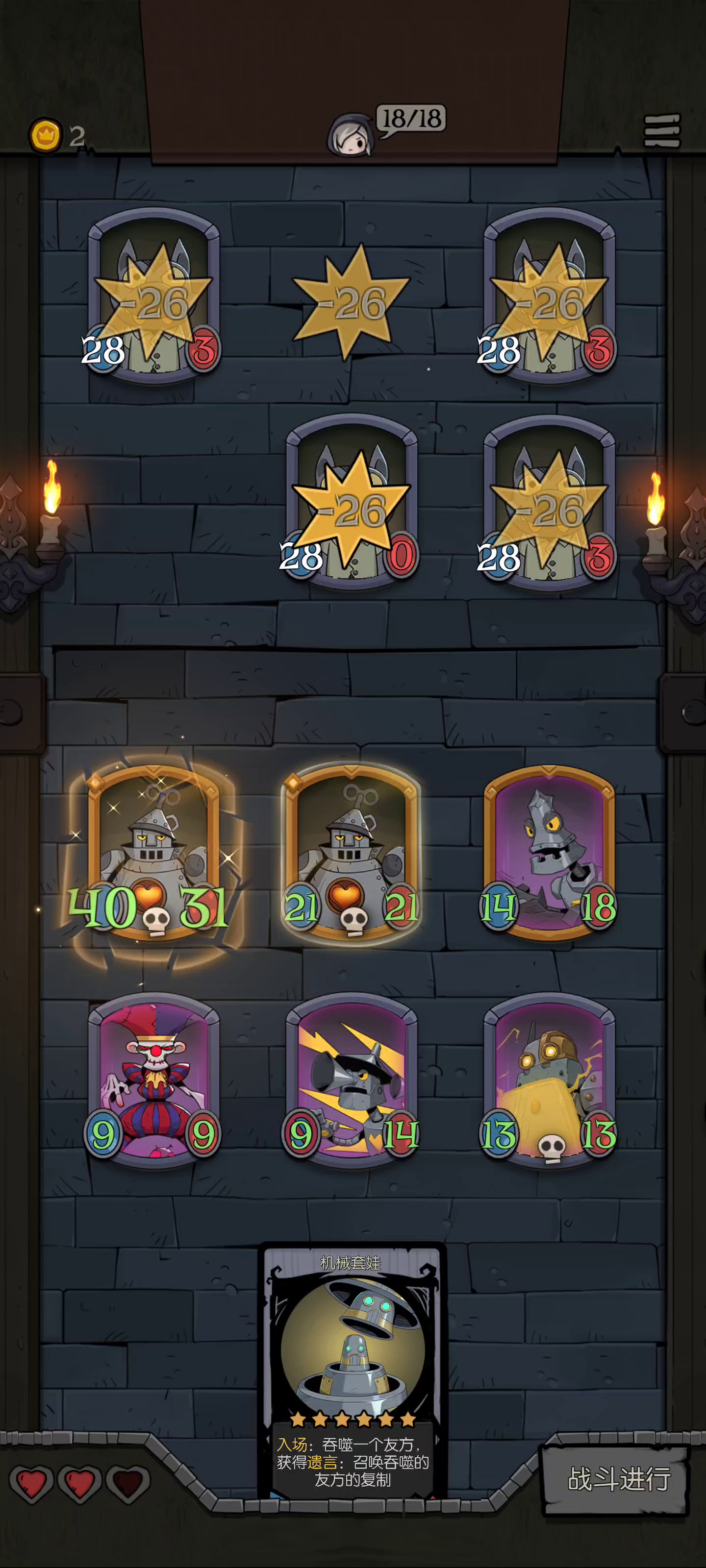Inspect the 9/14 megaphone robot card
The height and width of the screenshot is (1568, 706).
pyautogui.click(x=352, y=1080)
